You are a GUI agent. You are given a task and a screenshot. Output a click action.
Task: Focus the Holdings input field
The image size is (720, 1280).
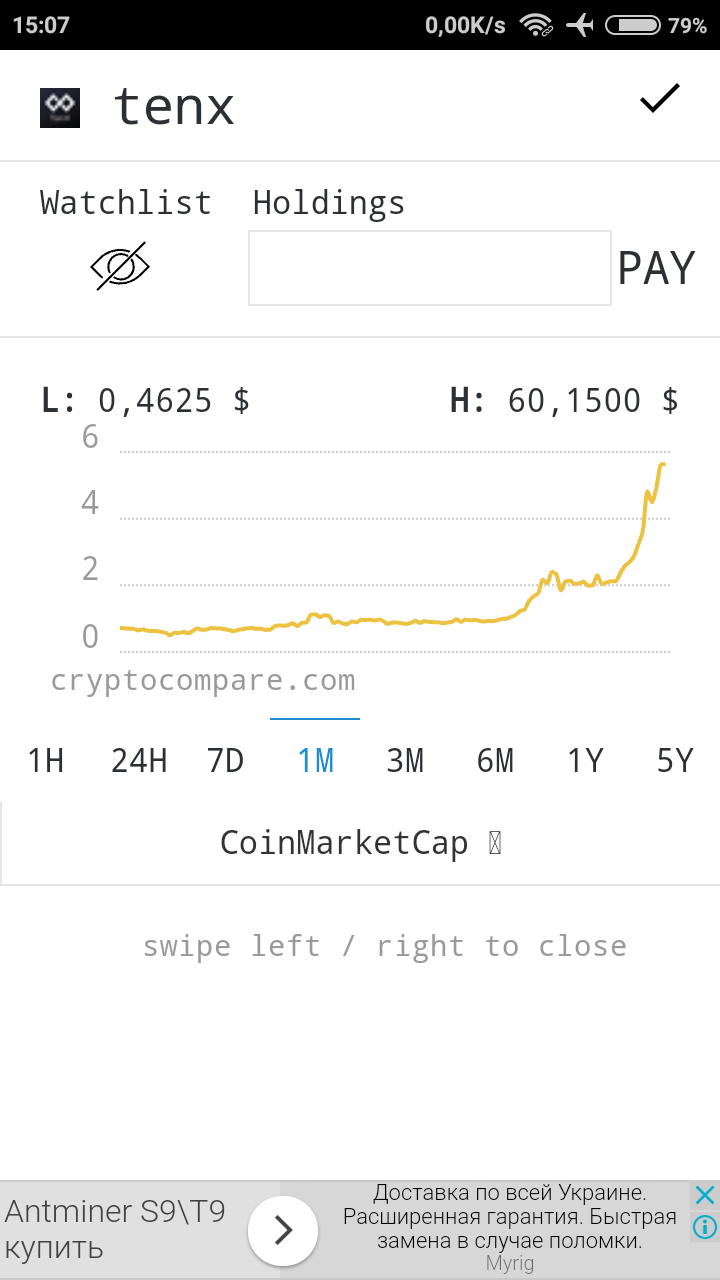pyautogui.click(x=430, y=268)
